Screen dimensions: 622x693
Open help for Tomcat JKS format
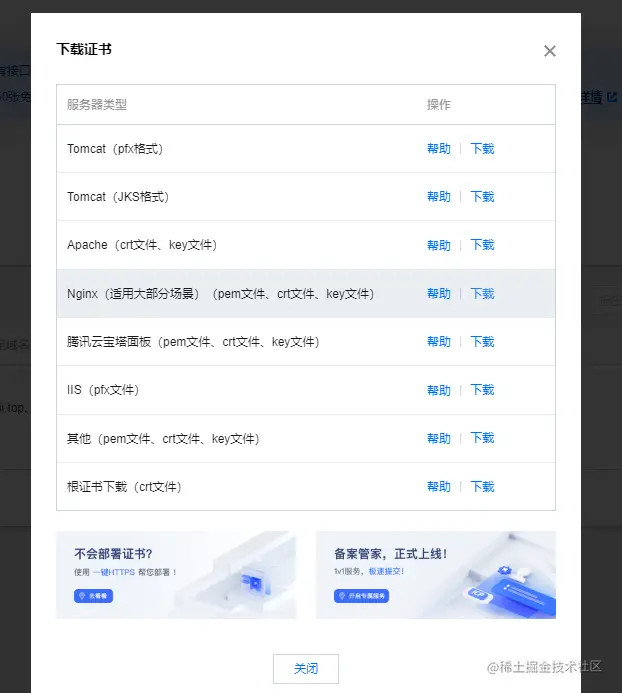438,197
